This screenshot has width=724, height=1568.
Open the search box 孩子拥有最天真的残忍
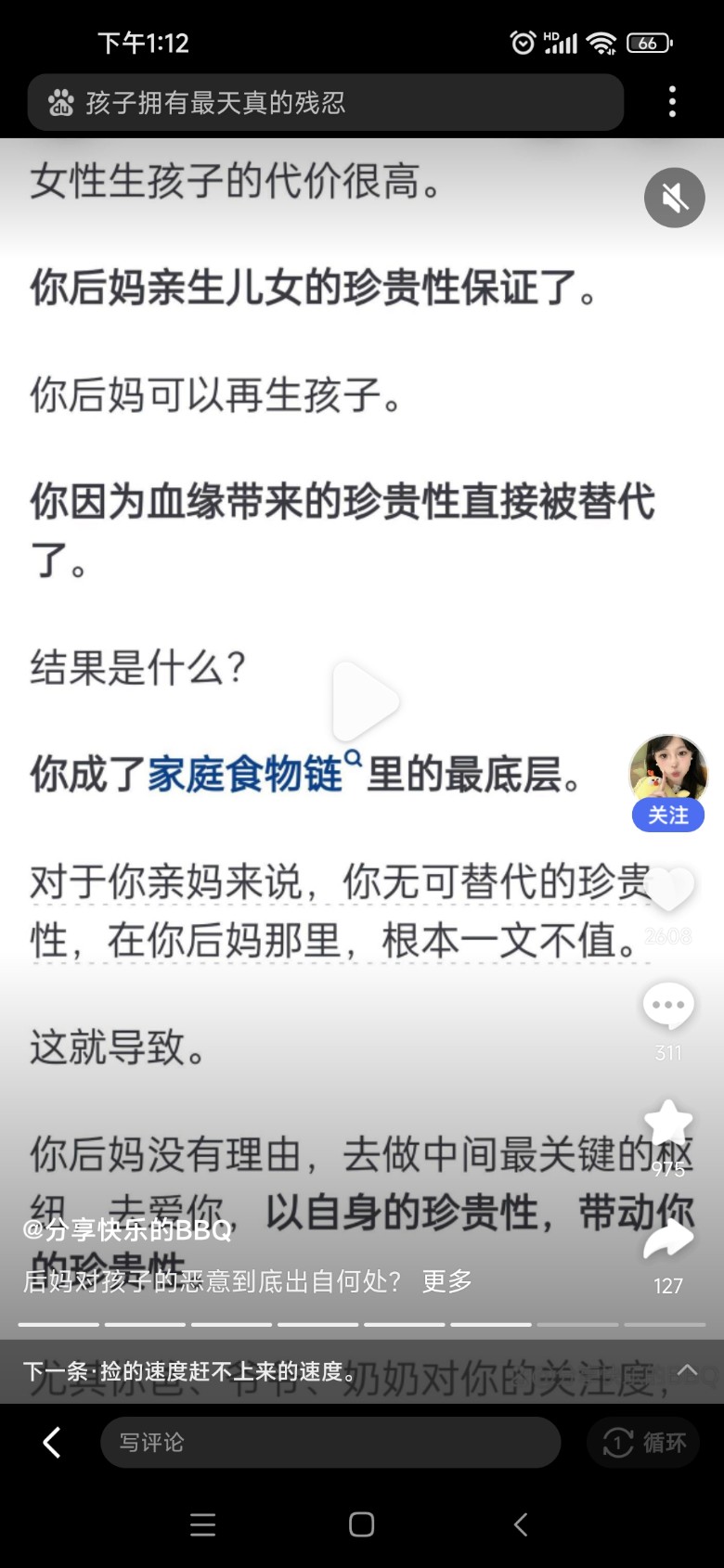click(x=325, y=102)
